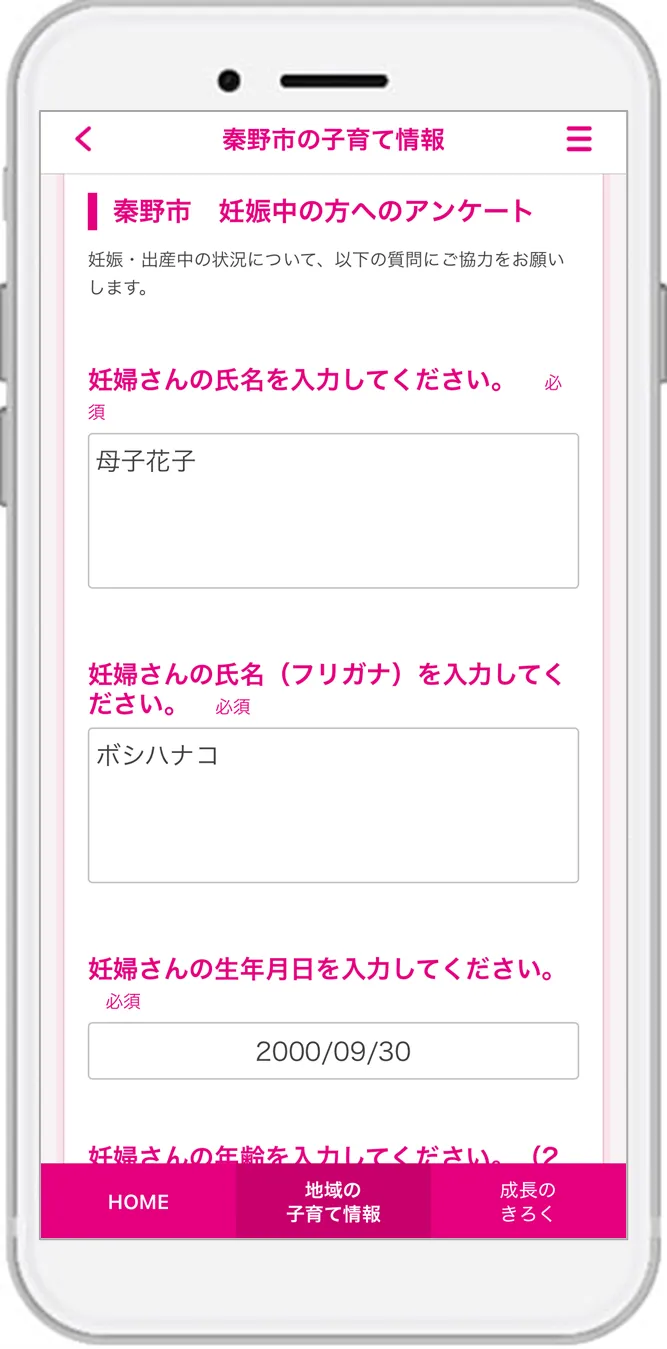Viewport: 667px width, 1349px height.
Task: Switch to the HOME tab
Action: click(x=138, y=1202)
